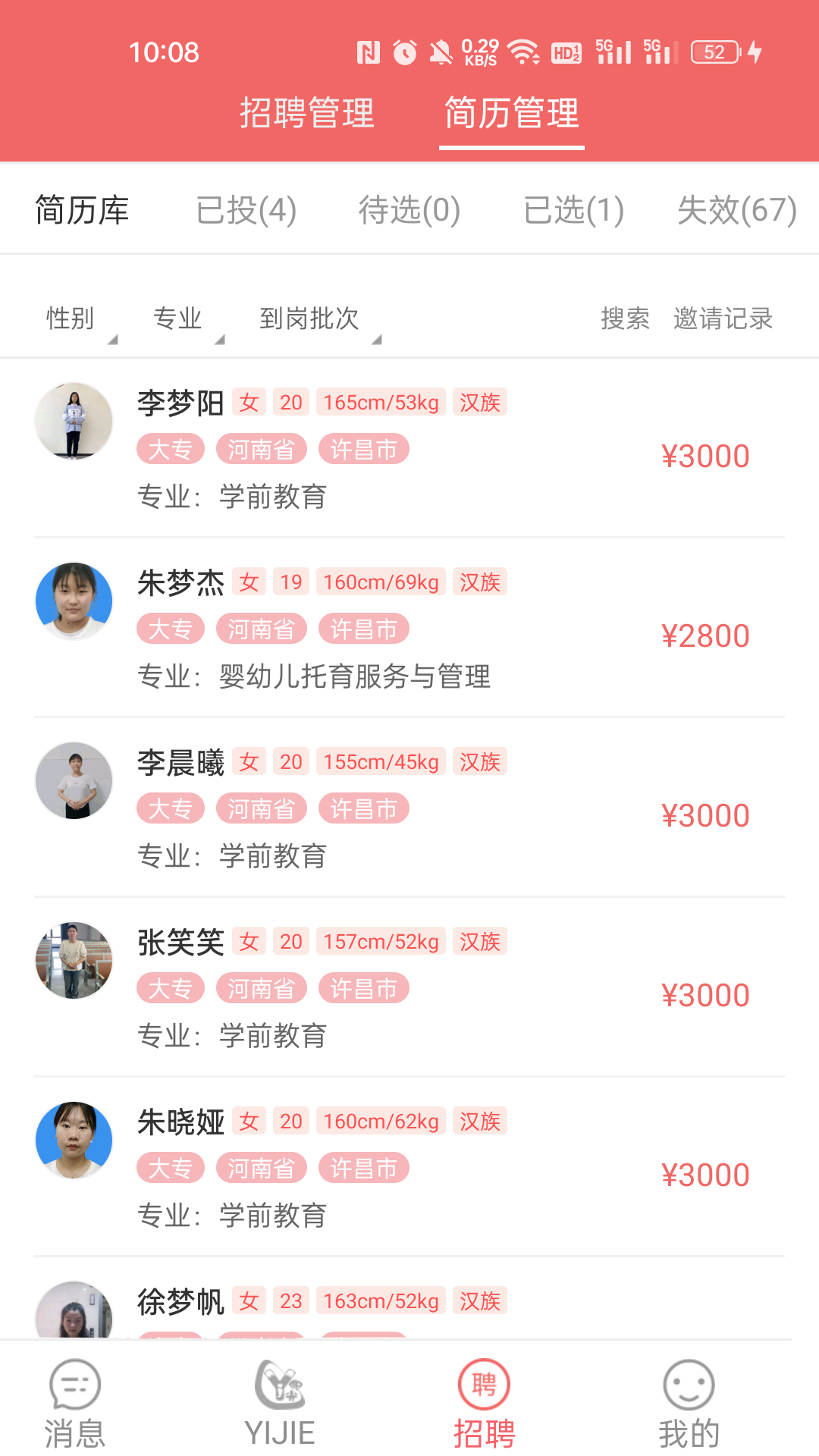Switch to the 招聘管理 tab

point(307,114)
